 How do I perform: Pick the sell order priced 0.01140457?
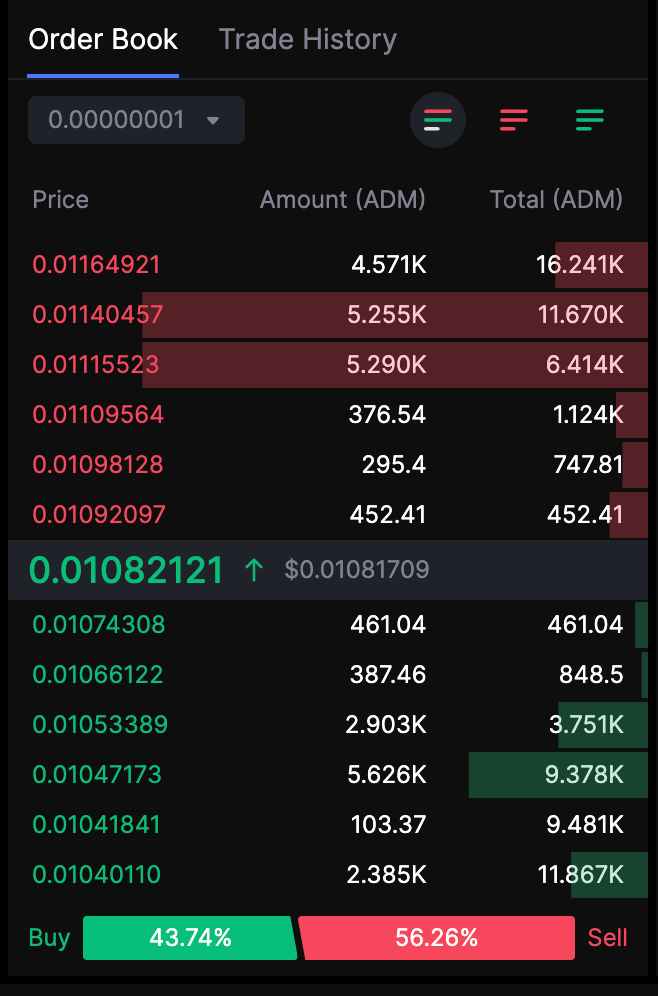click(328, 315)
